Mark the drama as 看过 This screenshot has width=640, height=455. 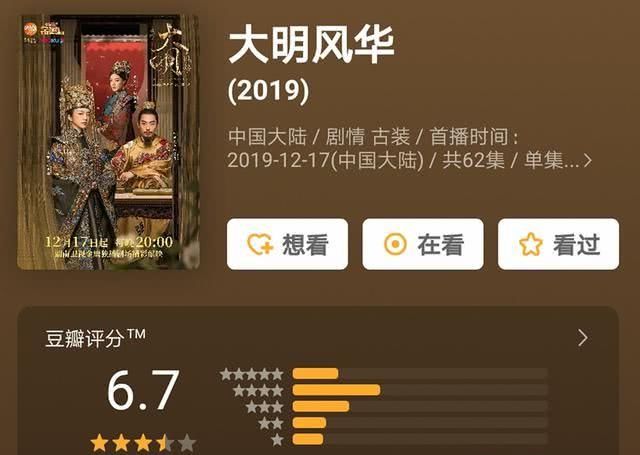[558, 244]
